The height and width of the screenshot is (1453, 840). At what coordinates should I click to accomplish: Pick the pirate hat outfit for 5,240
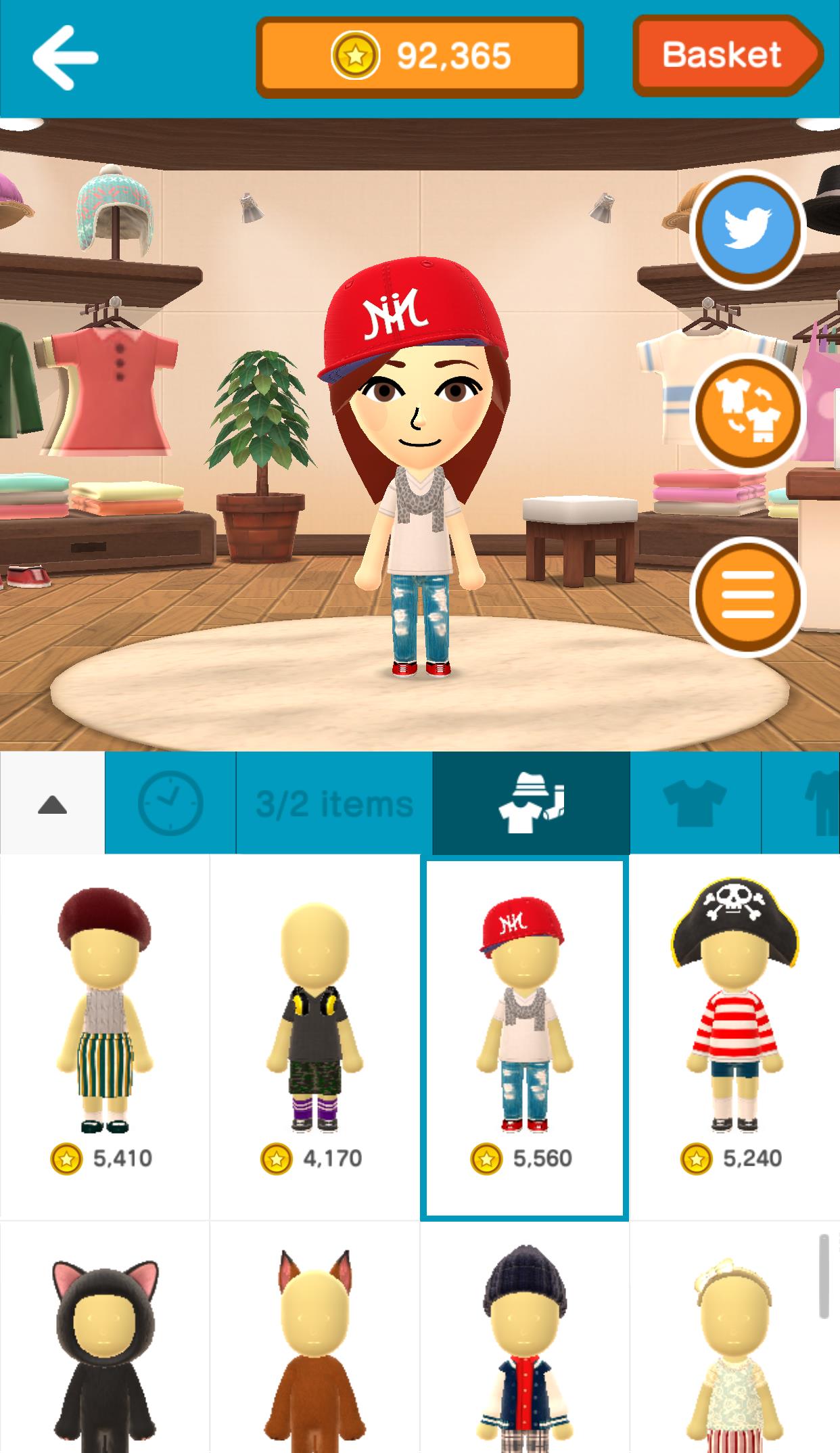pos(734,1035)
